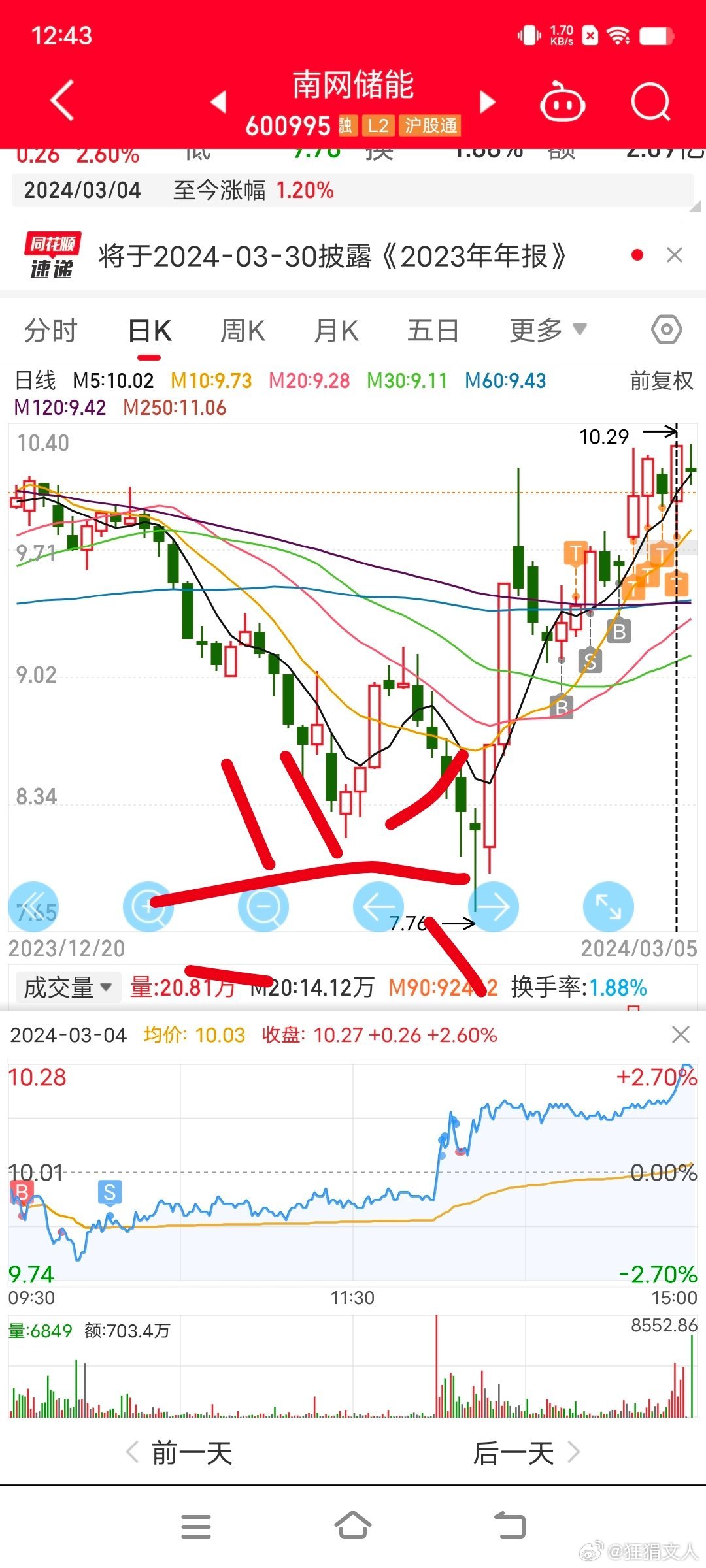Open the 2023 annual report disclosure notice
706x1568 pixels.
coord(332,256)
